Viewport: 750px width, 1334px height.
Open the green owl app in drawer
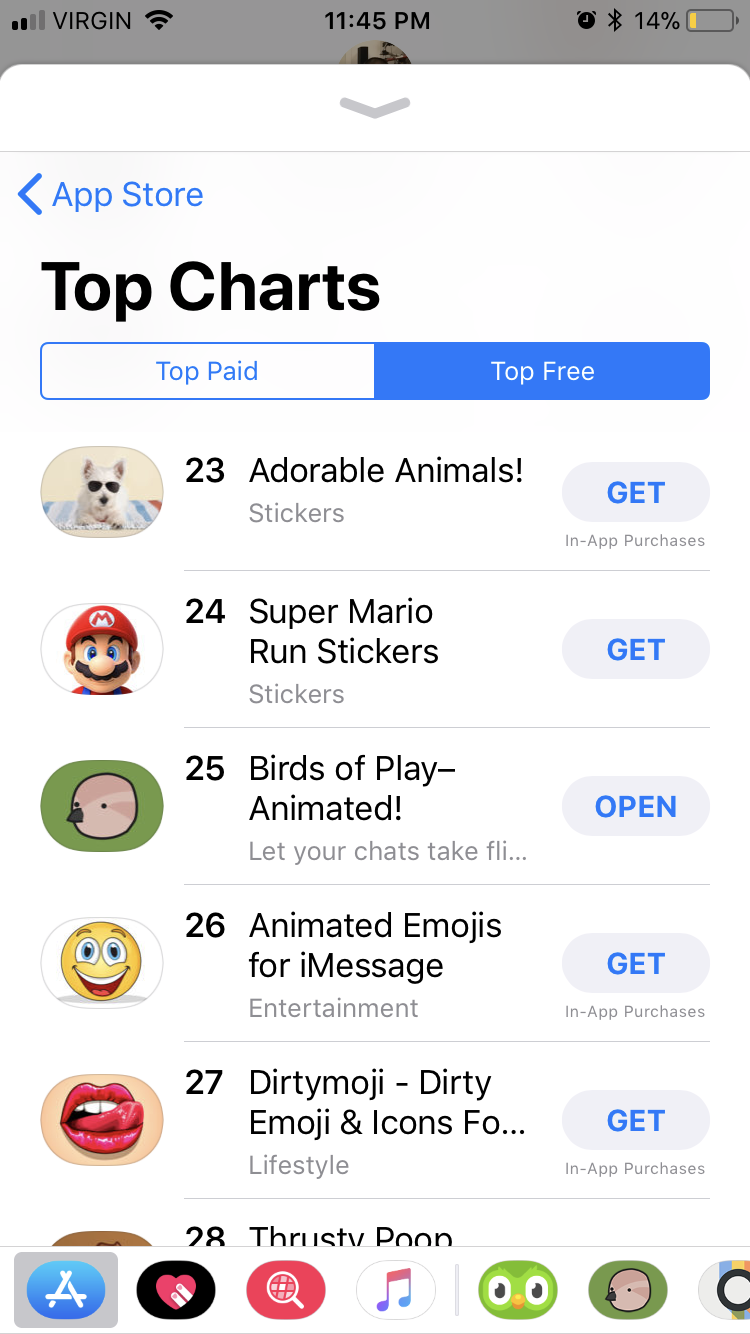click(x=518, y=1290)
